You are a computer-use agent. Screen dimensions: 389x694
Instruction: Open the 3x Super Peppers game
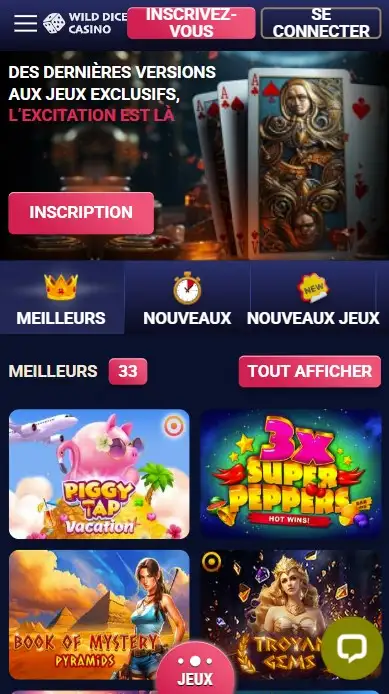pyautogui.click(x=291, y=474)
